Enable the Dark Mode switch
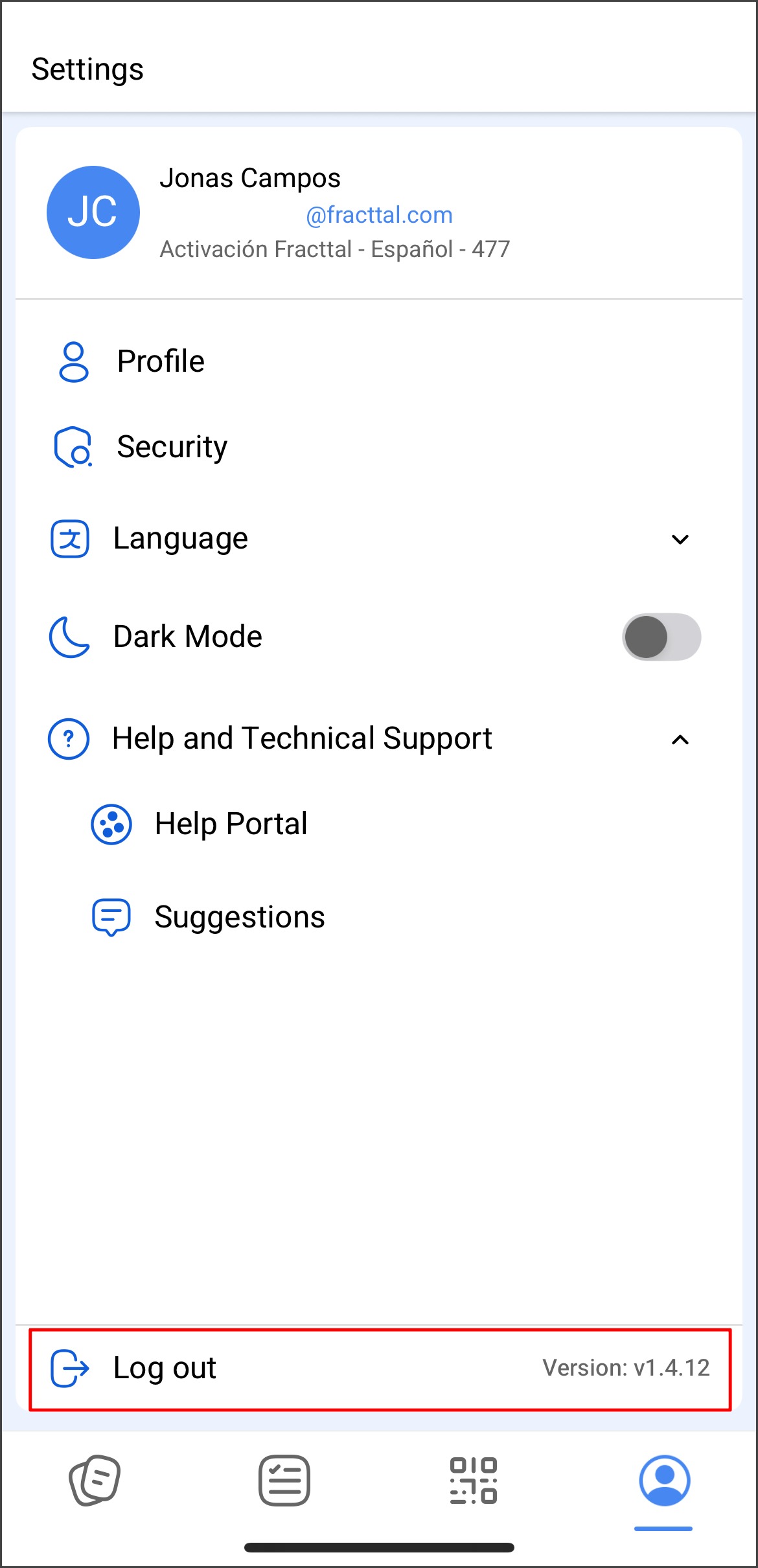The height and width of the screenshot is (1568, 758). [661, 637]
